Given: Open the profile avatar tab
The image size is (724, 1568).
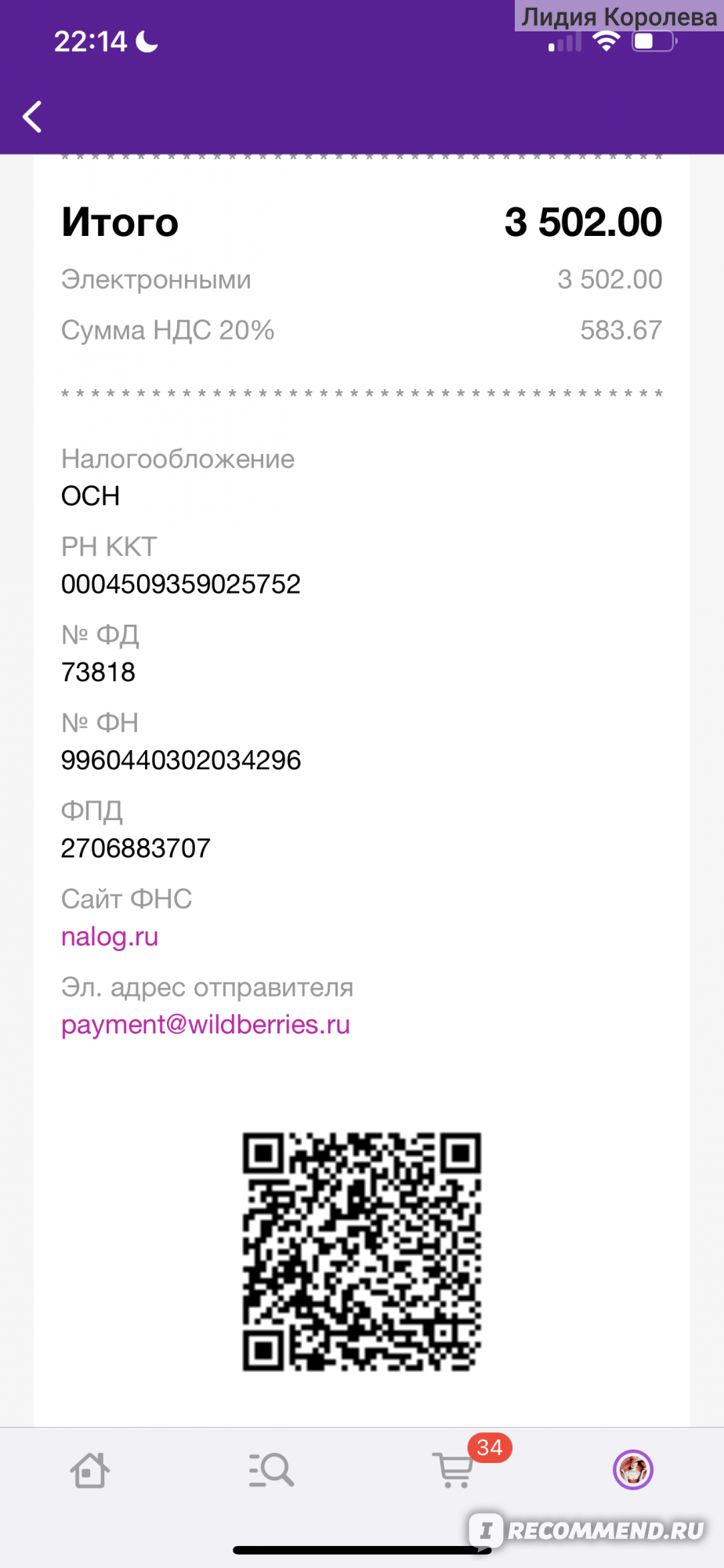Looking at the screenshot, I should pyautogui.click(x=633, y=1469).
